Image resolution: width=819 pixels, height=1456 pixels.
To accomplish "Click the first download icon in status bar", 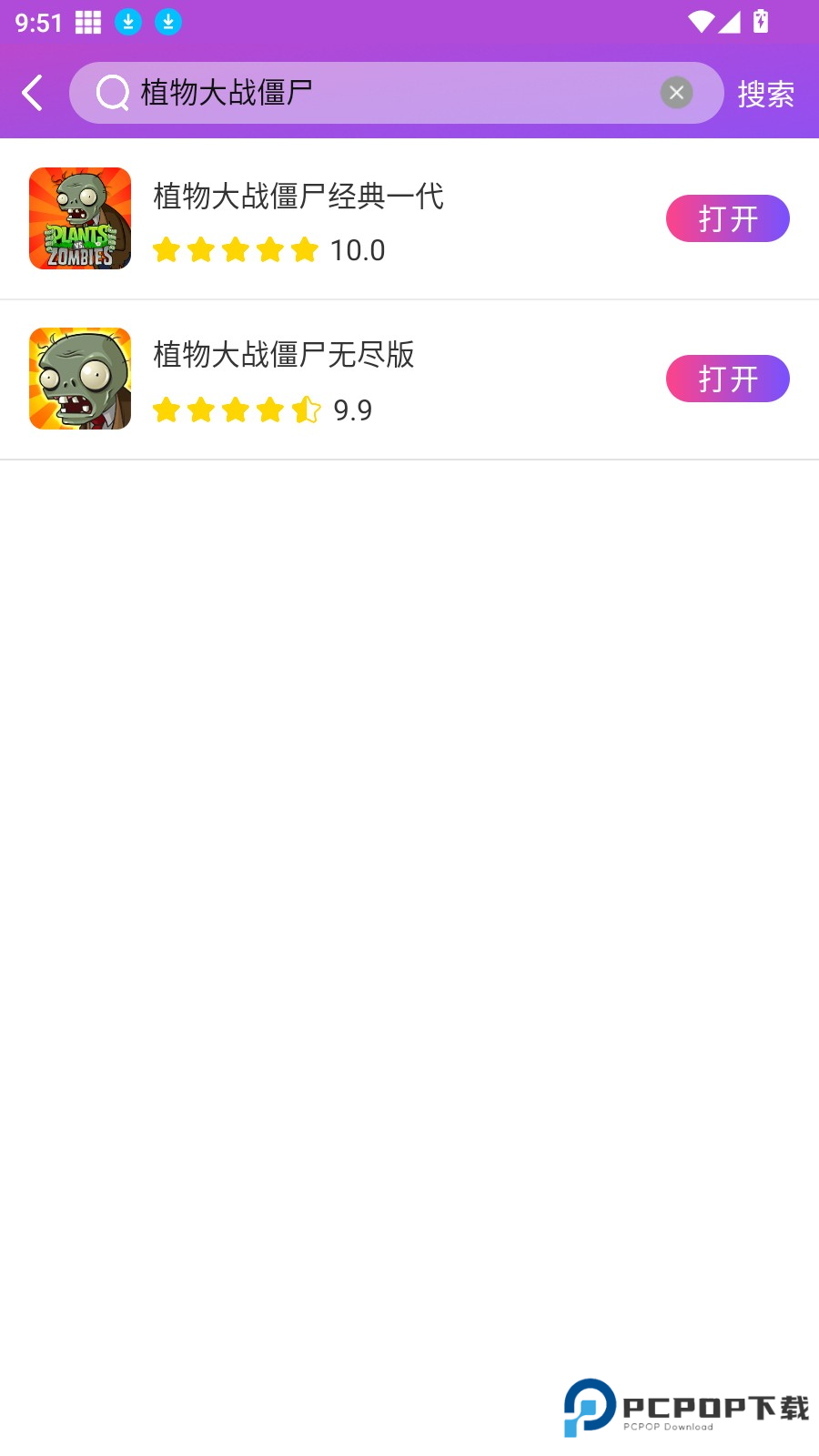I will (x=127, y=21).
